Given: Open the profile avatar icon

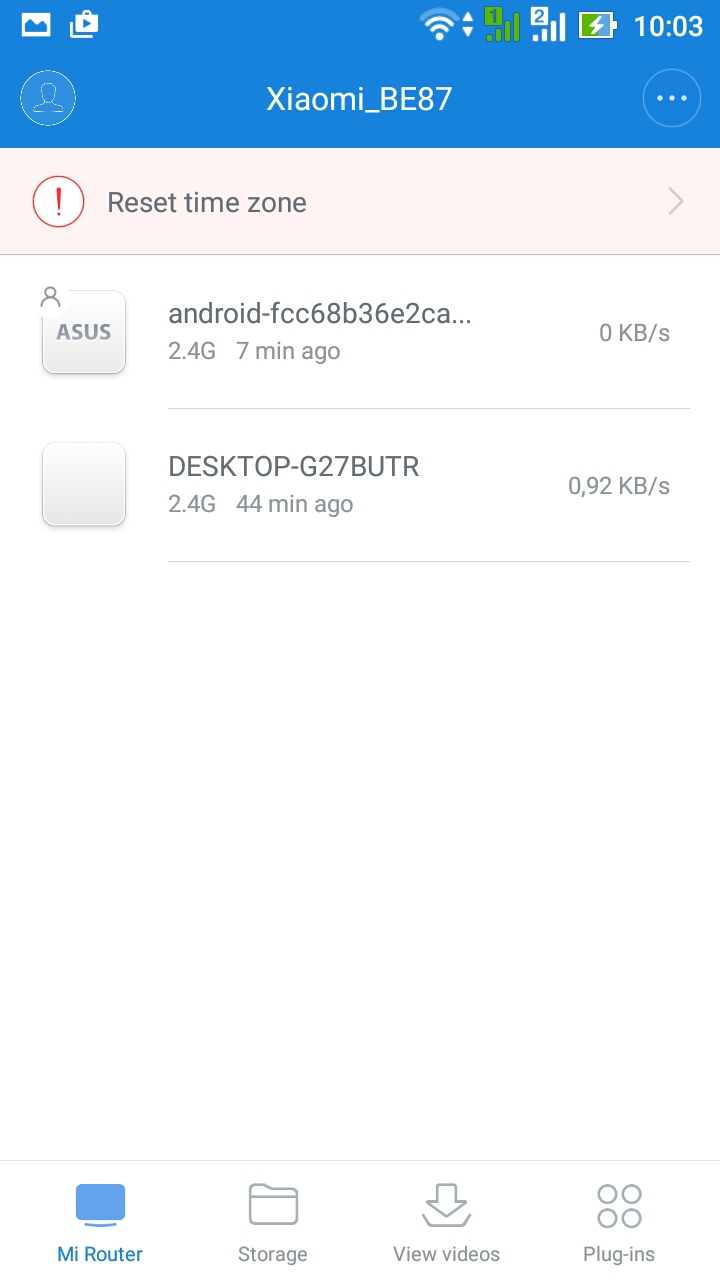Looking at the screenshot, I should click(48, 98).
